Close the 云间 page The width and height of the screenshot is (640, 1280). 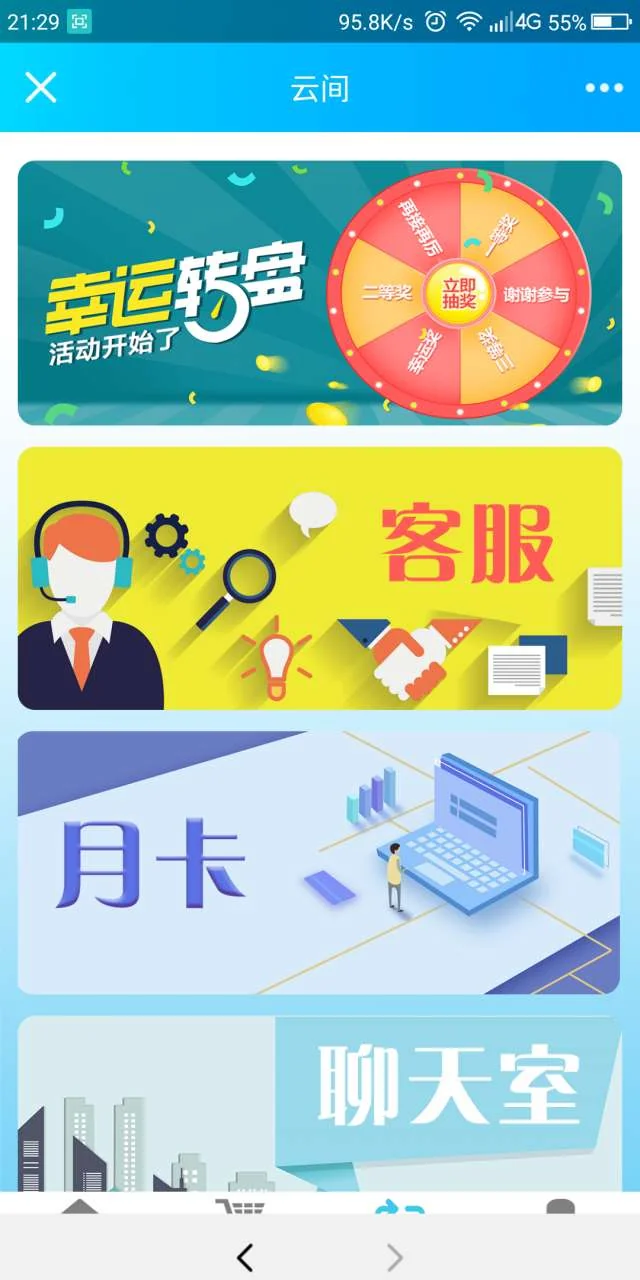(41, 88)
